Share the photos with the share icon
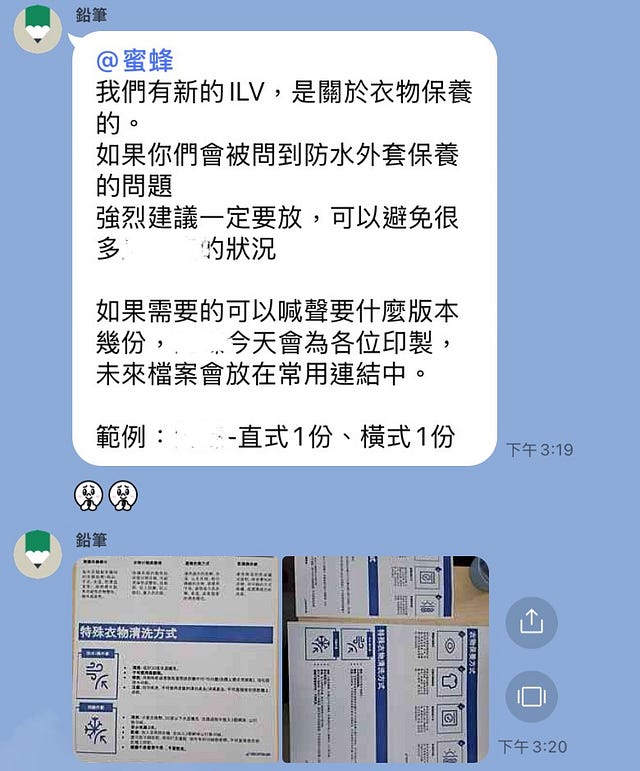This screenshot has width=640, height=771. click(x=531, y=621)
